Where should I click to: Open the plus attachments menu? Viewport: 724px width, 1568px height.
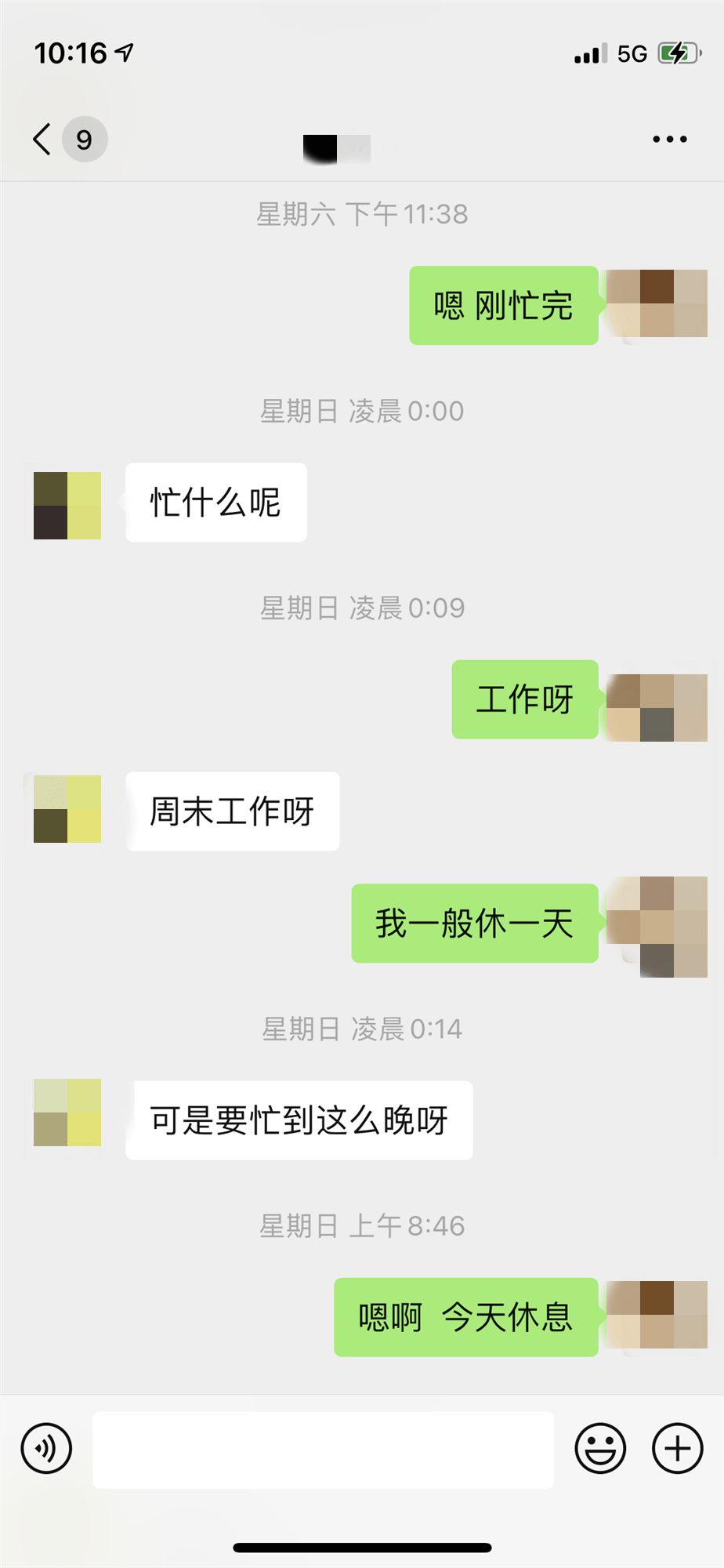(x=677, y=1448)
